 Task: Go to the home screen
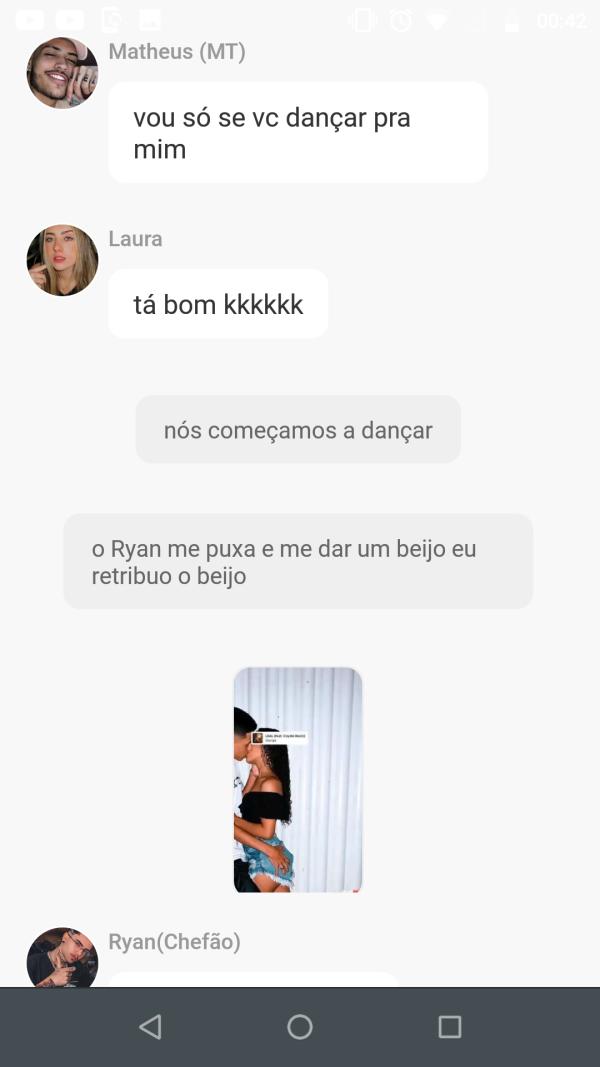coord(300,1026)
